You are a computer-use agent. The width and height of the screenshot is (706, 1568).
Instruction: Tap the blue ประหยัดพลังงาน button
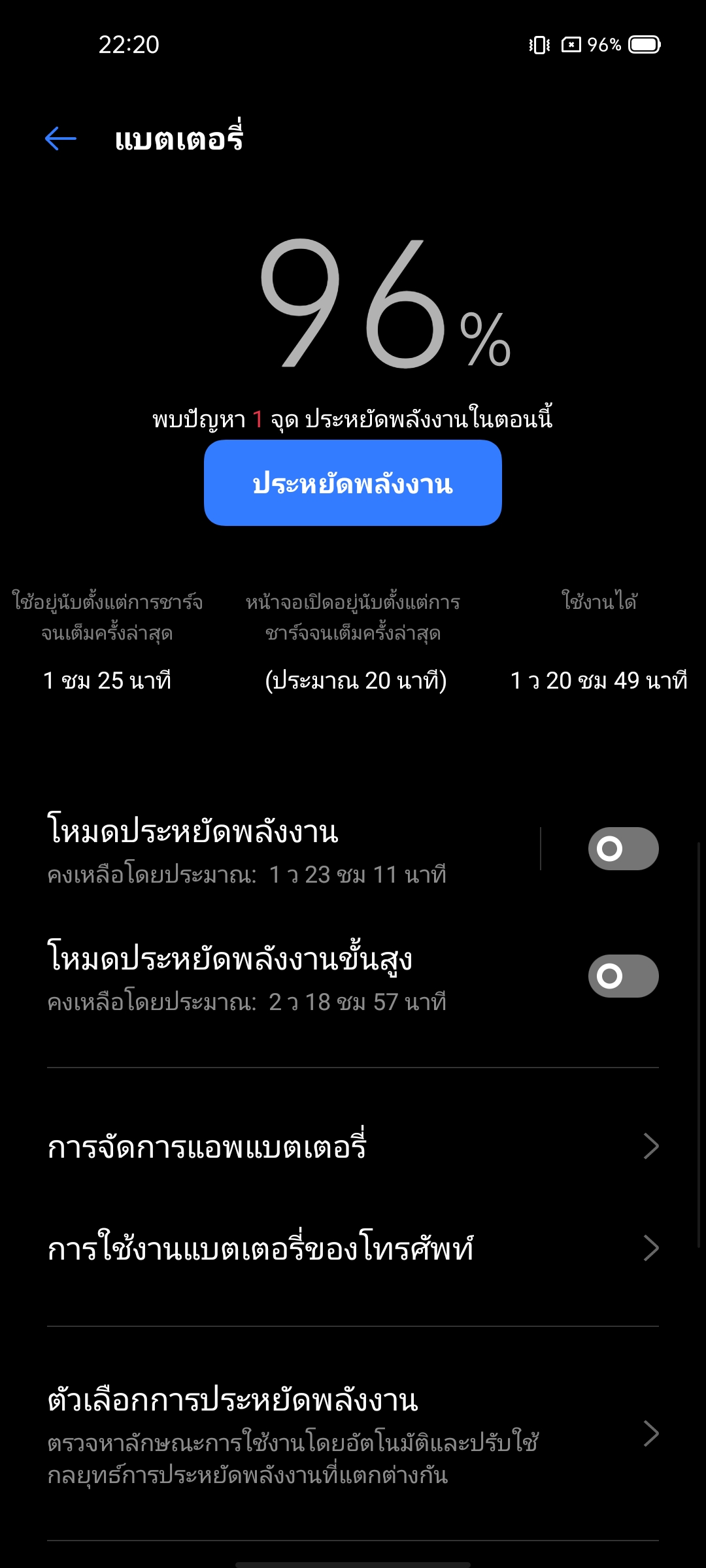point(352,483)
